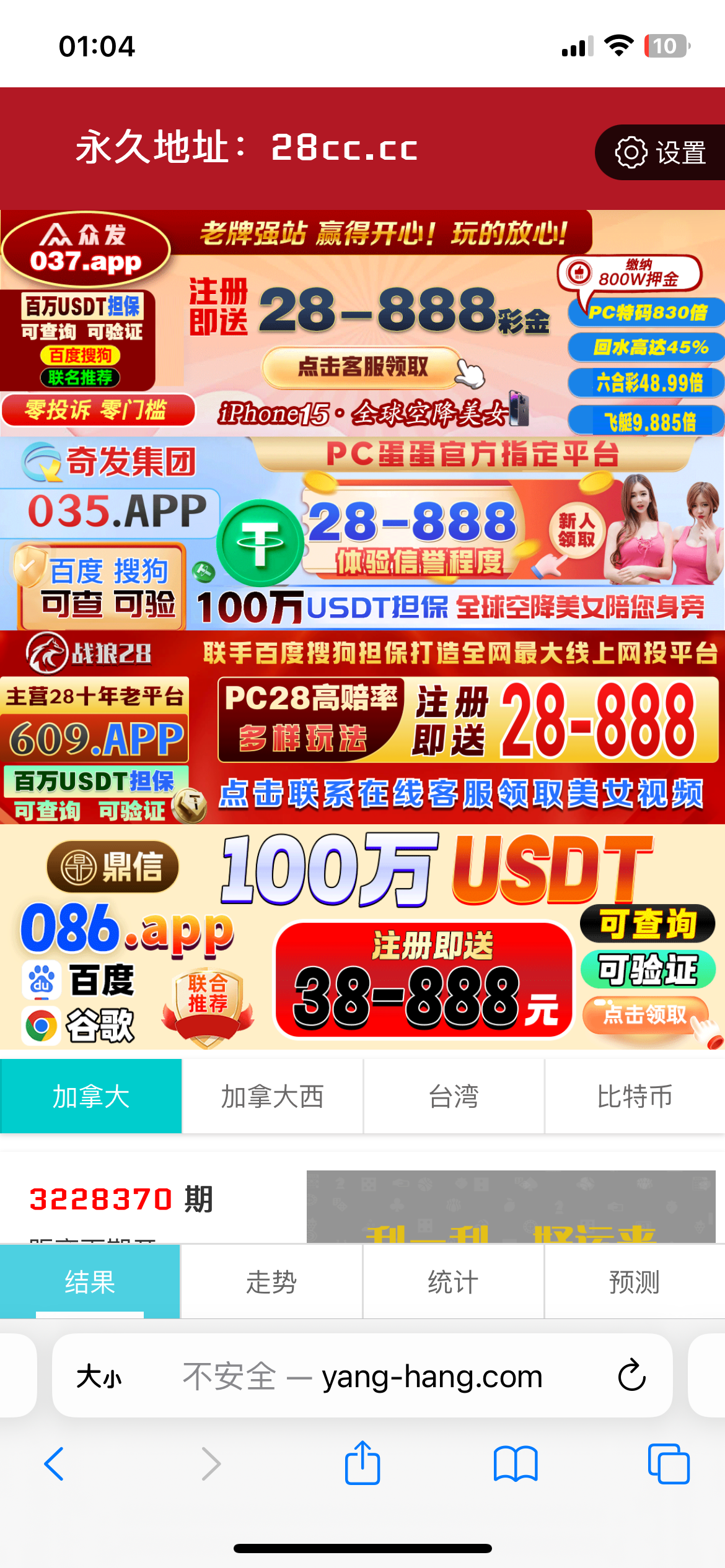Open the 037.app banner ad

(x=362, y=323)
